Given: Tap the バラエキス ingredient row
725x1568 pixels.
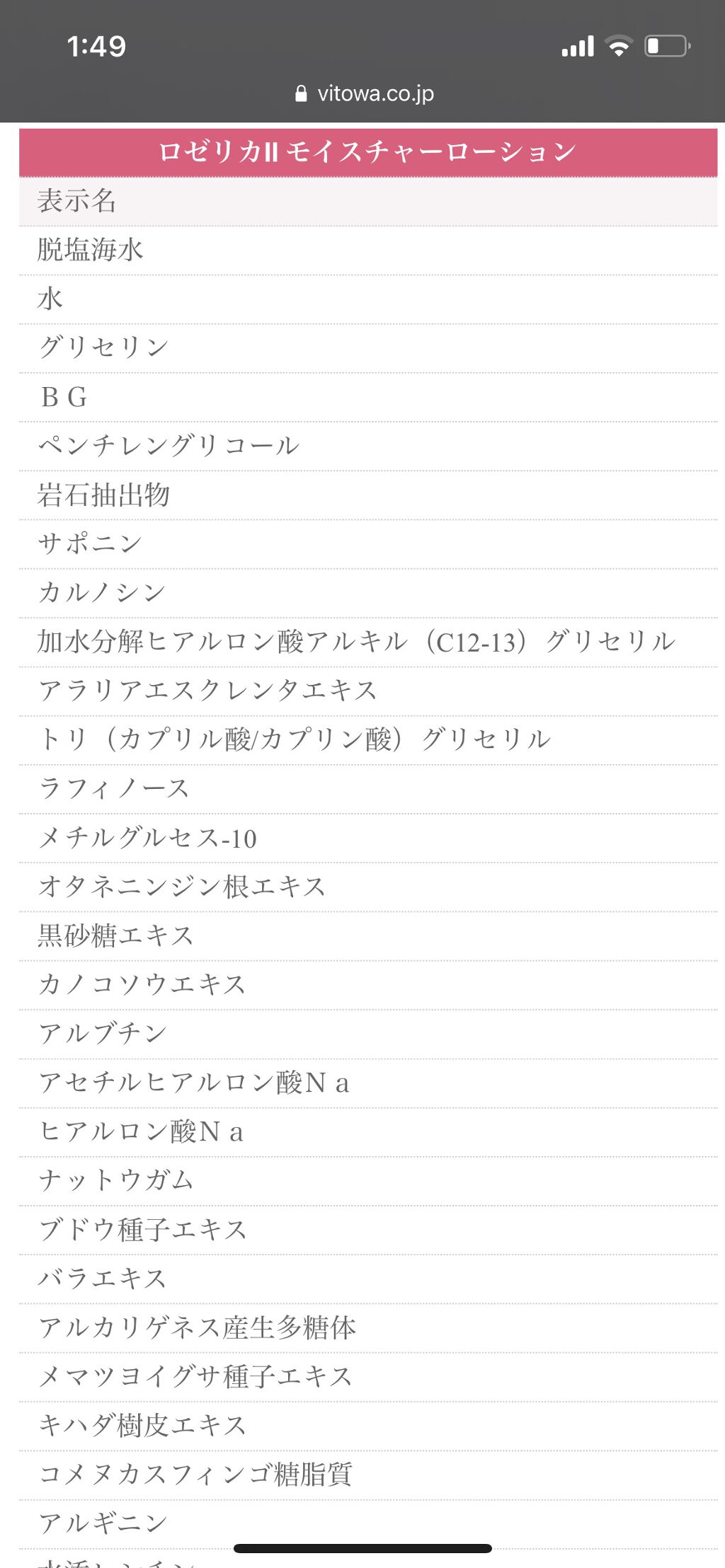Looking at the screenshot, I should tap(101, 1278).
